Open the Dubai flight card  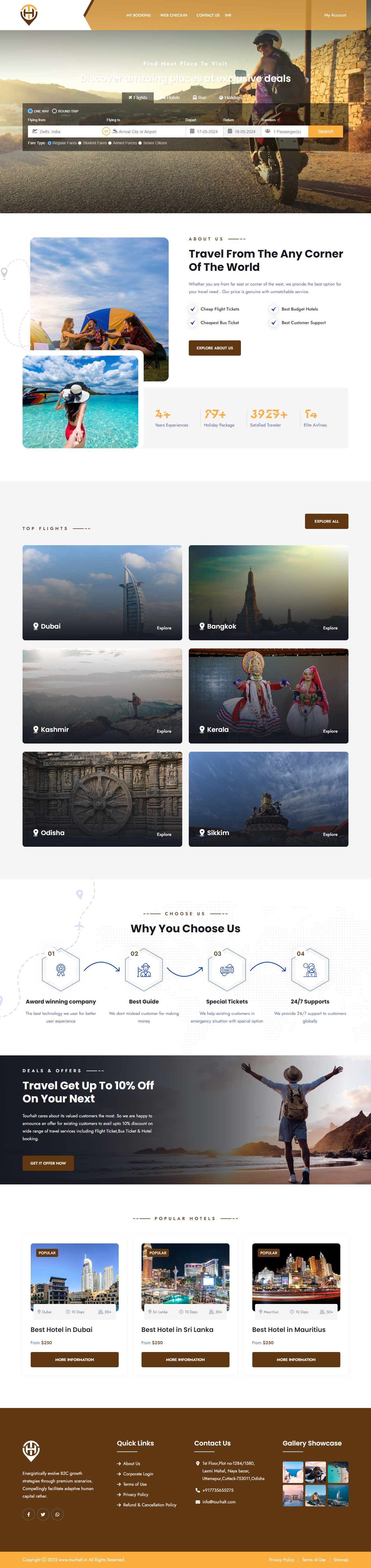pyautogui.click(x=102, y=592)
